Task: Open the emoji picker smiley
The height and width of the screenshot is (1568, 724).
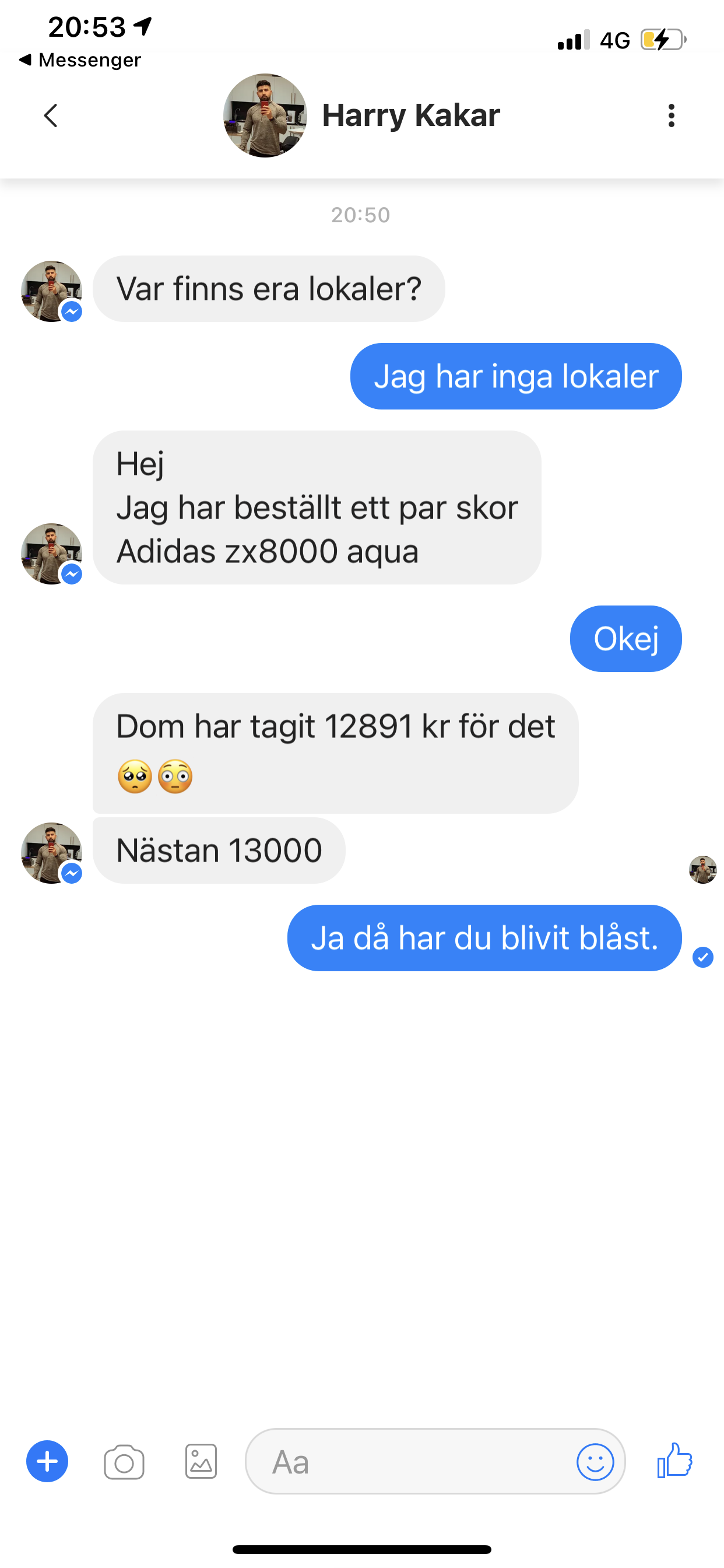Action: tap(595, 1462)
